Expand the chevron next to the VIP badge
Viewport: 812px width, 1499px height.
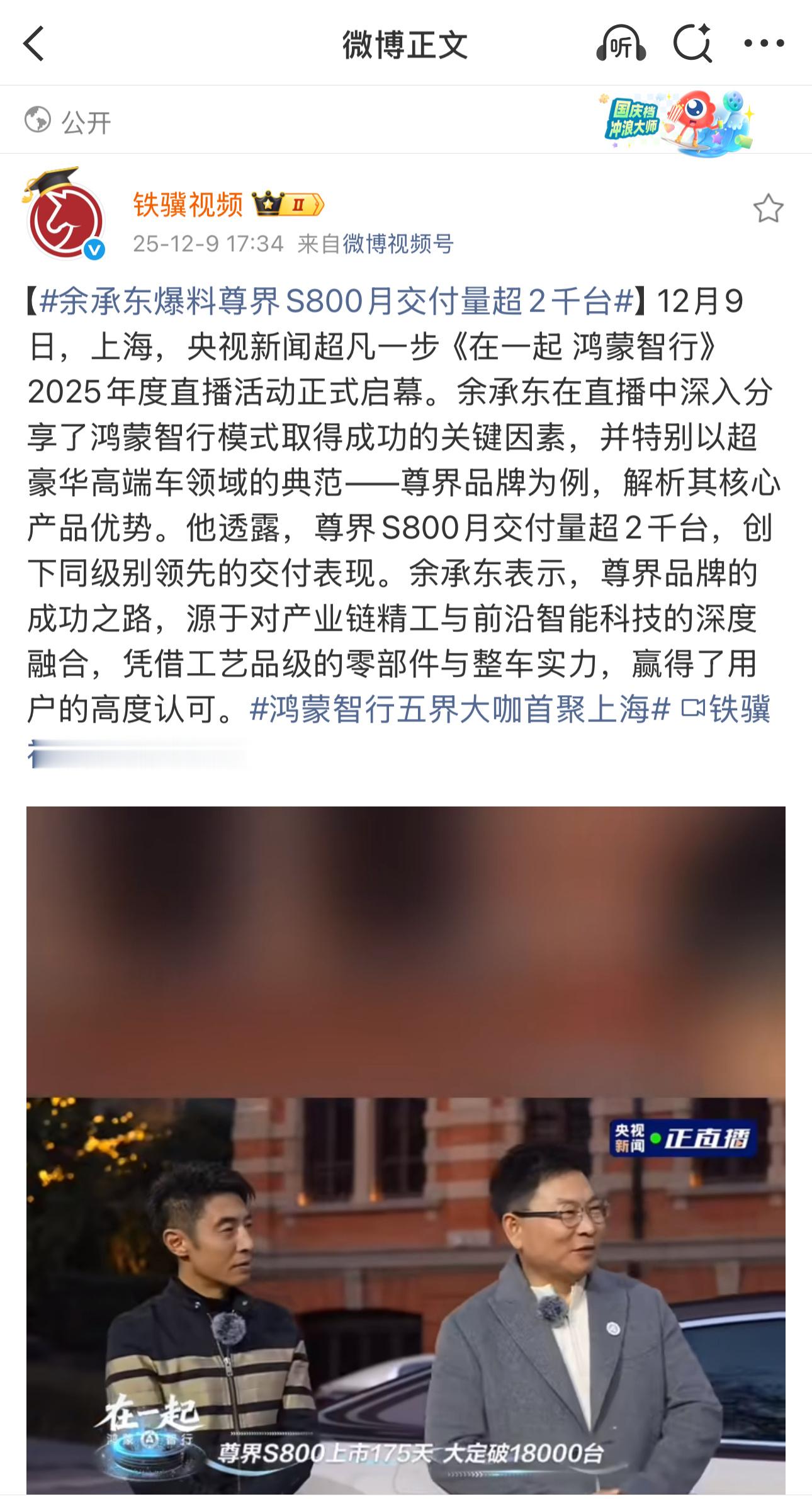click(x=318, y=205)
